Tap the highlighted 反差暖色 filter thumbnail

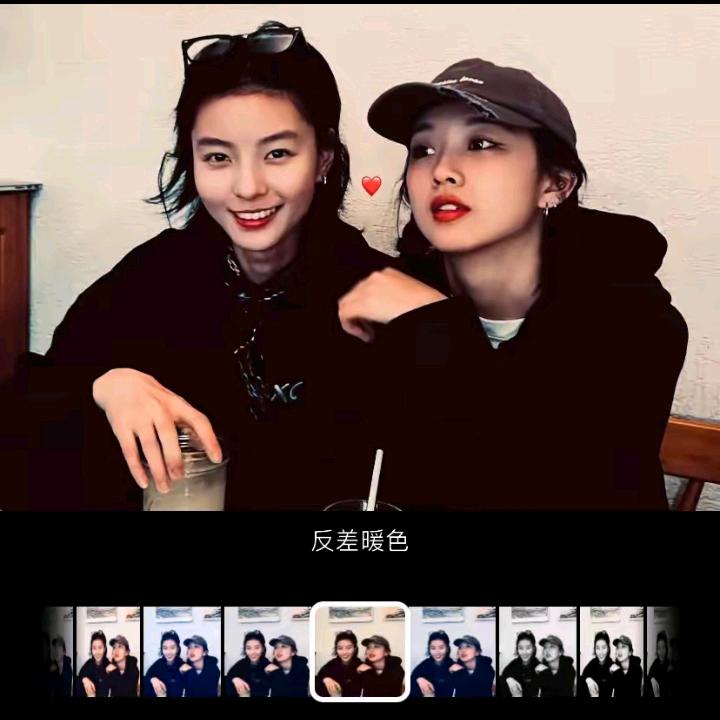pos(360,651)
